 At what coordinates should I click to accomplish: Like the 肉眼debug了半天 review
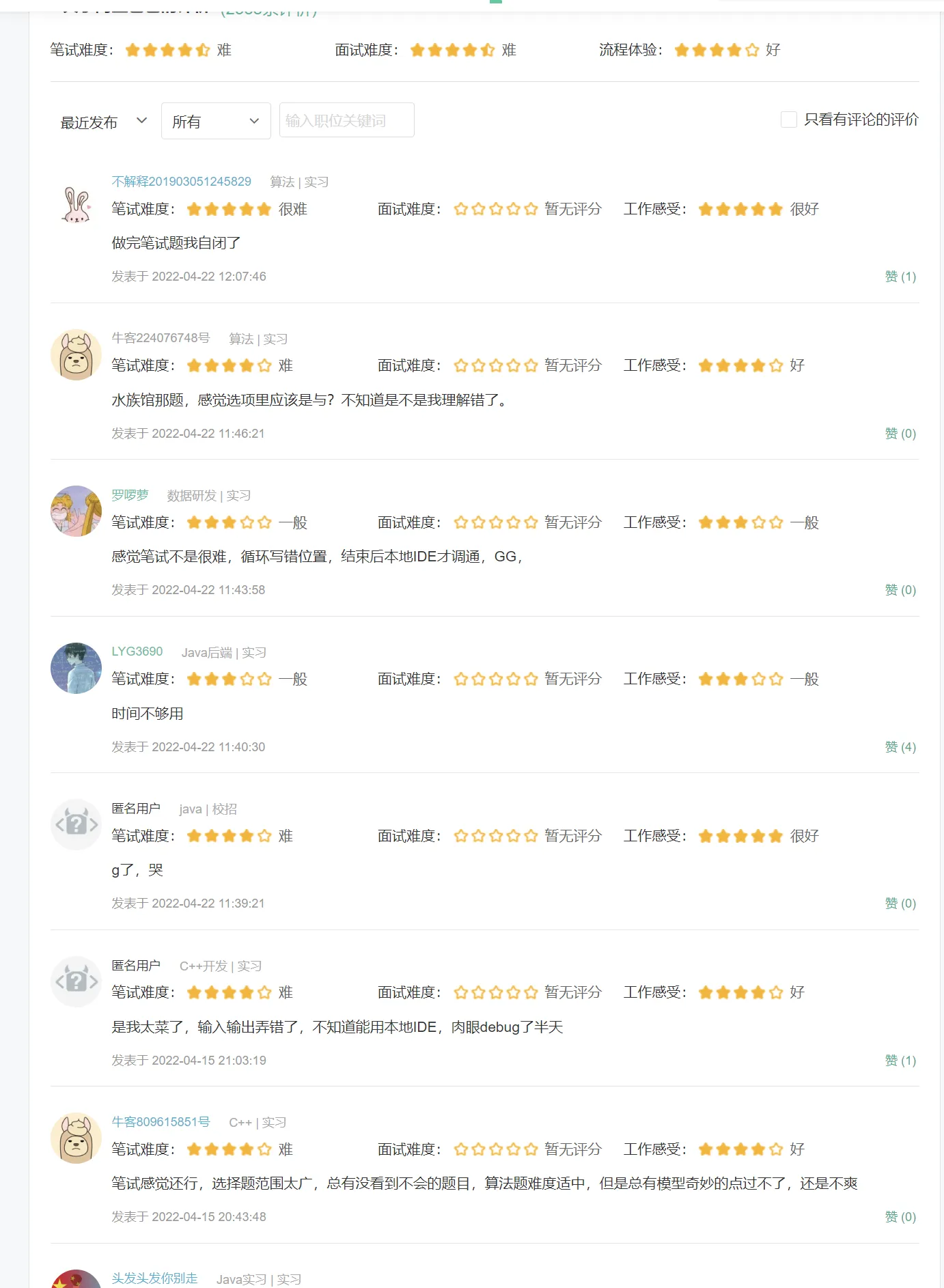pyautogui.click(x=900, y=1061)
